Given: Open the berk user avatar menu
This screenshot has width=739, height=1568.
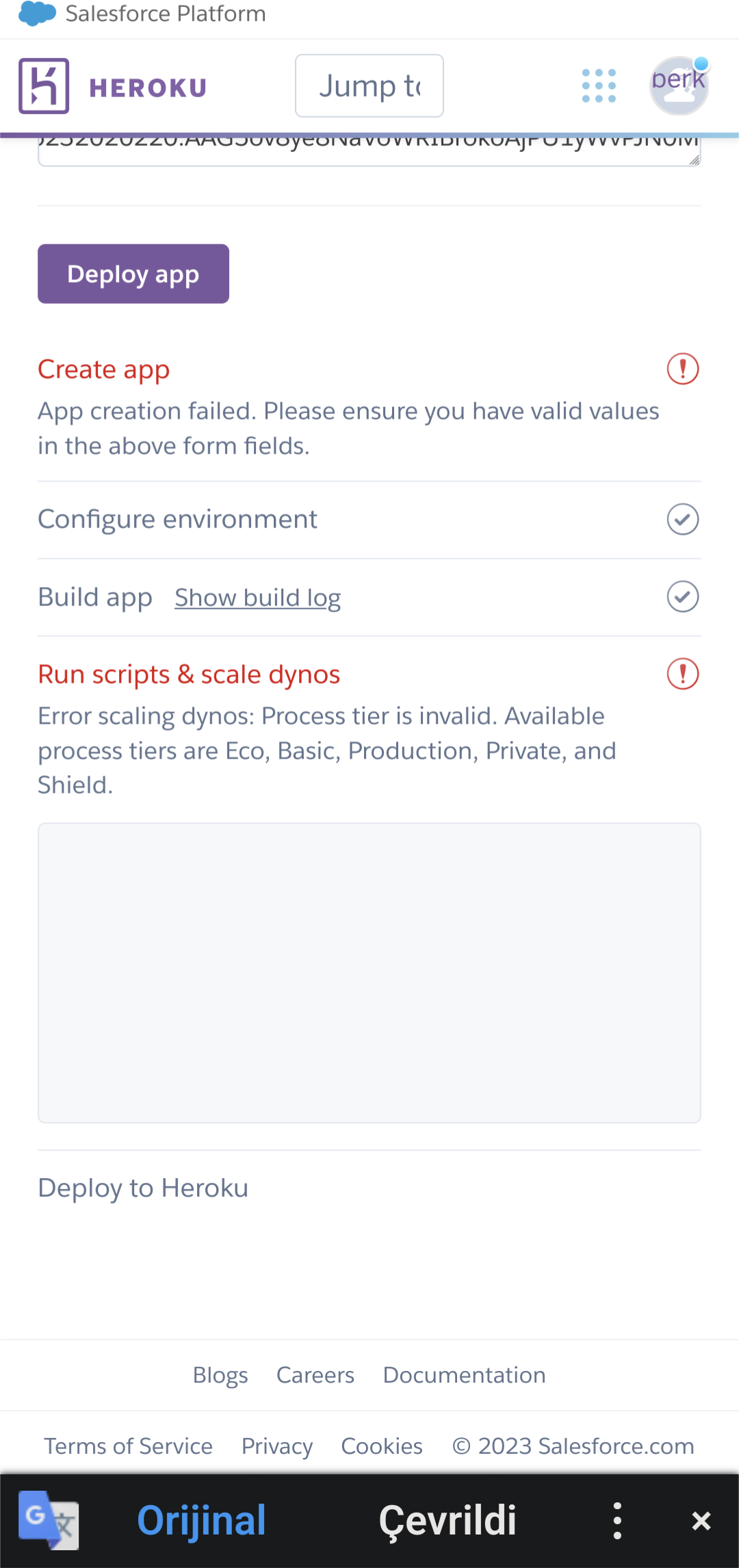Looking at the screenshot, I should pyautogui.click(x=678, y=85).
